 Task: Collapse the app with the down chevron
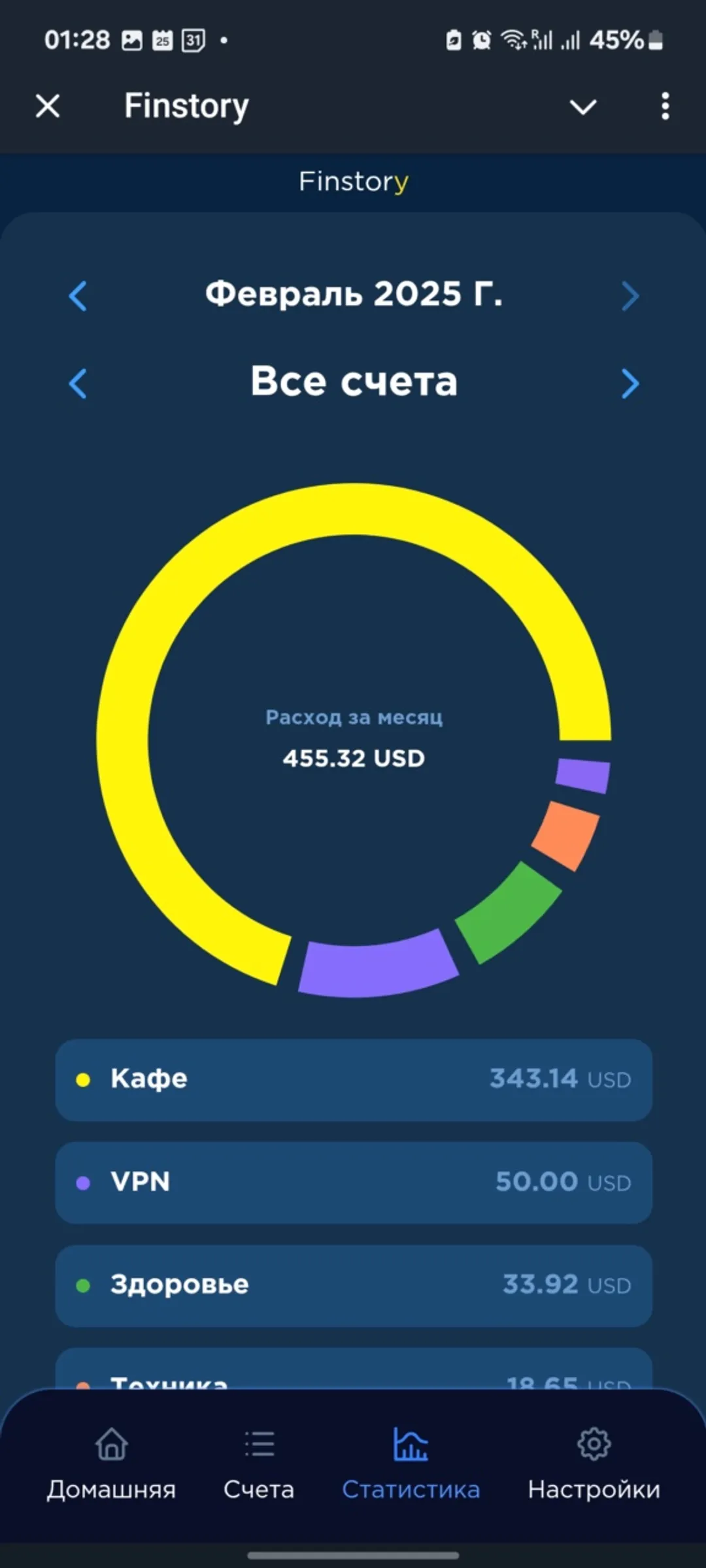click(x=583, y=106)
